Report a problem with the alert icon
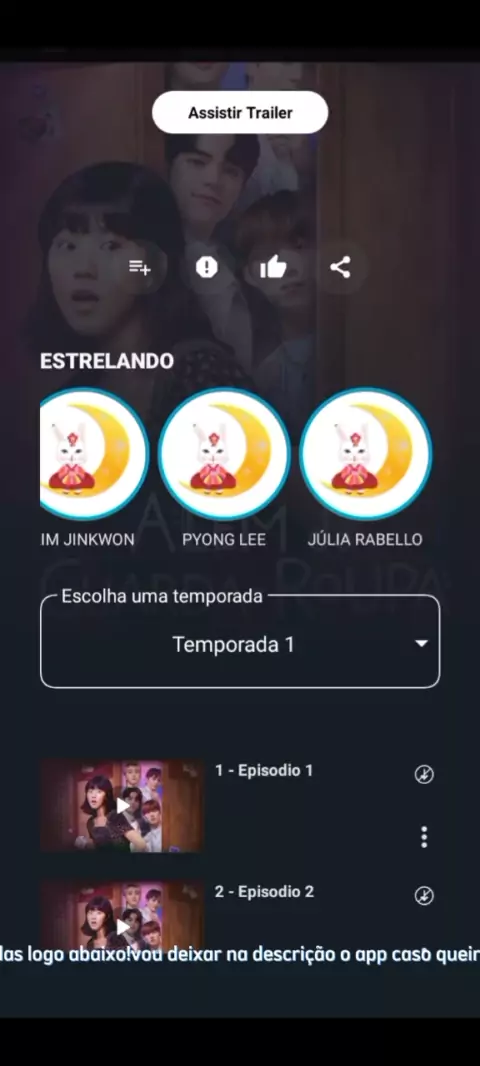Viewport: 480px width, 1066px height. click(x=207, y=267)
